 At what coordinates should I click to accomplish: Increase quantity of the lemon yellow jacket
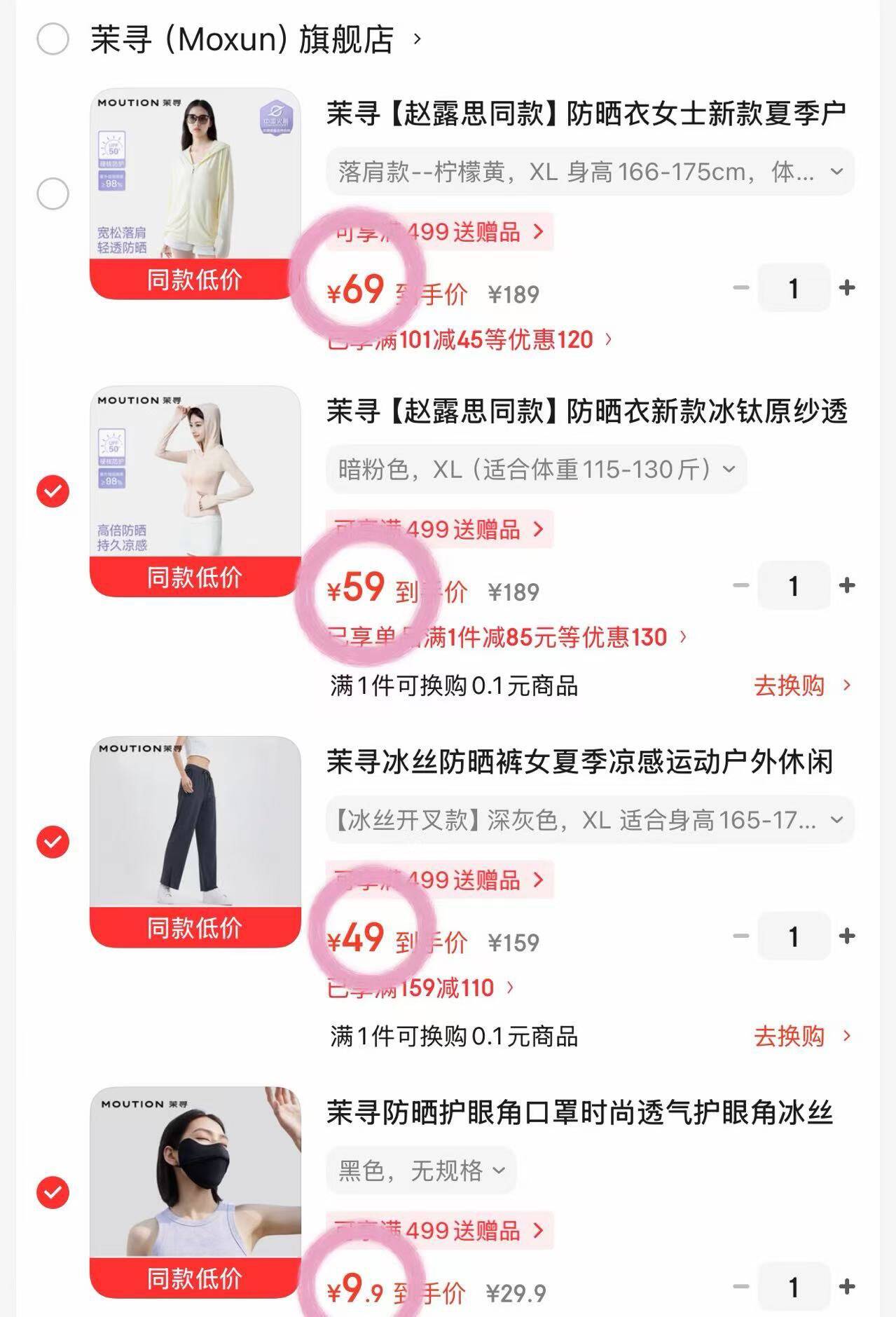(847, 287)
